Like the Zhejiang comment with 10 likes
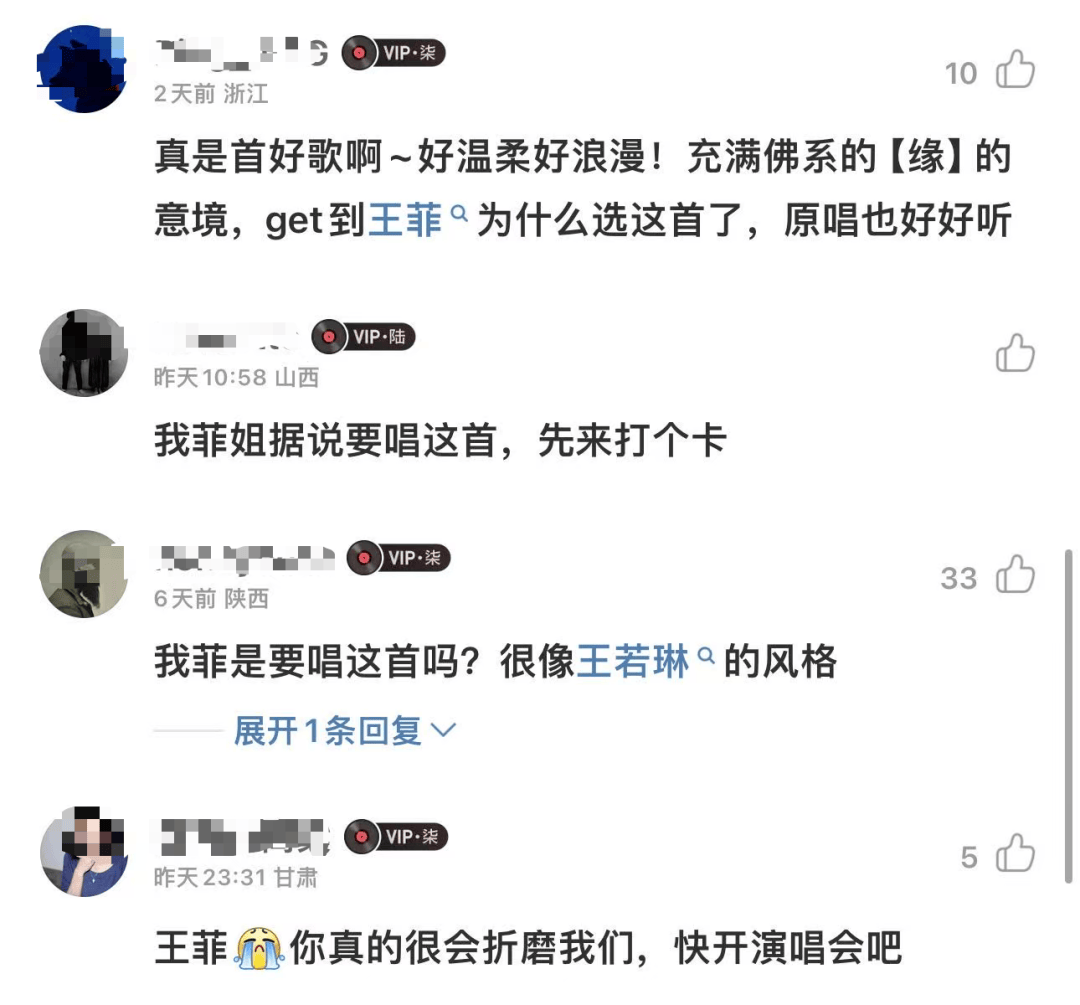 tap(1015, 70)
